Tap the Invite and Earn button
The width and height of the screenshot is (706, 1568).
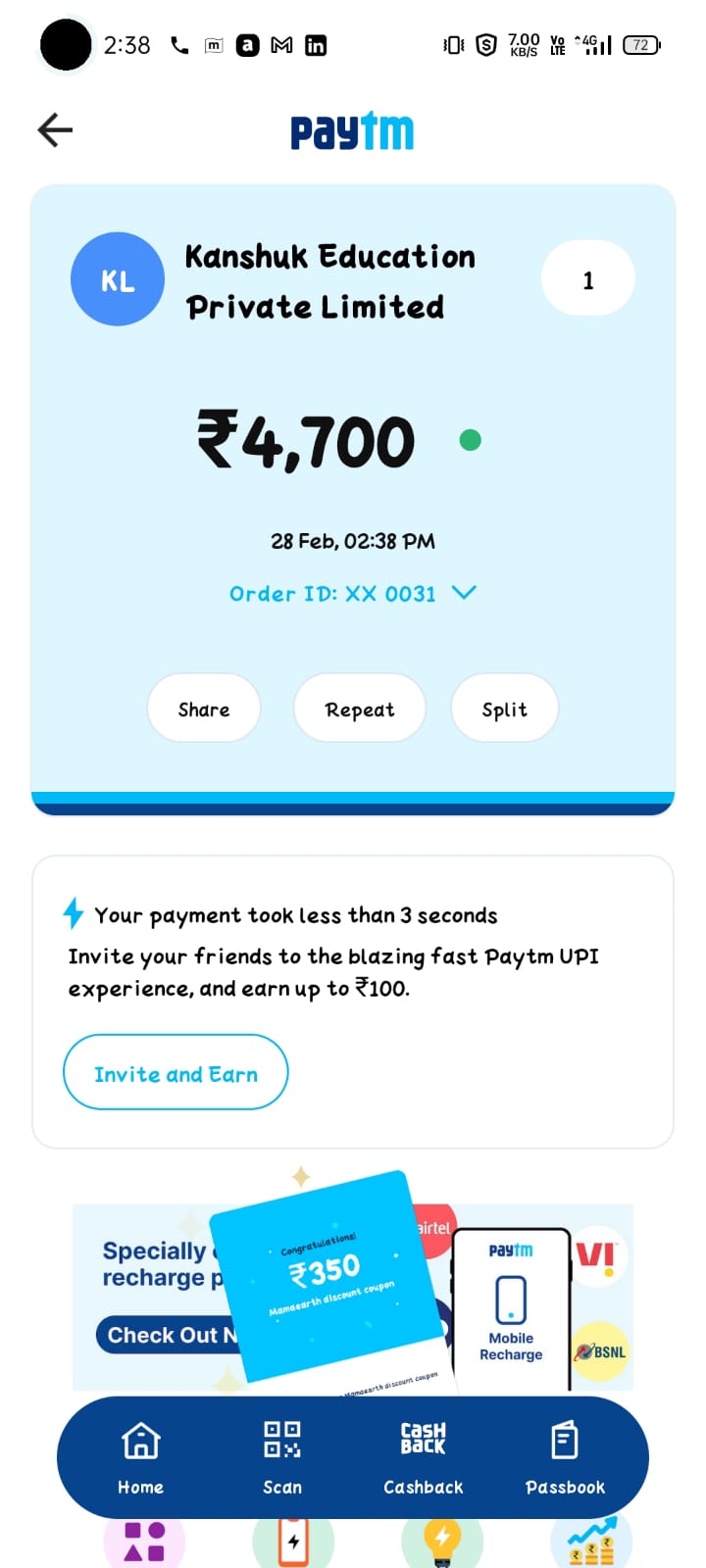tap(176, 1073)
